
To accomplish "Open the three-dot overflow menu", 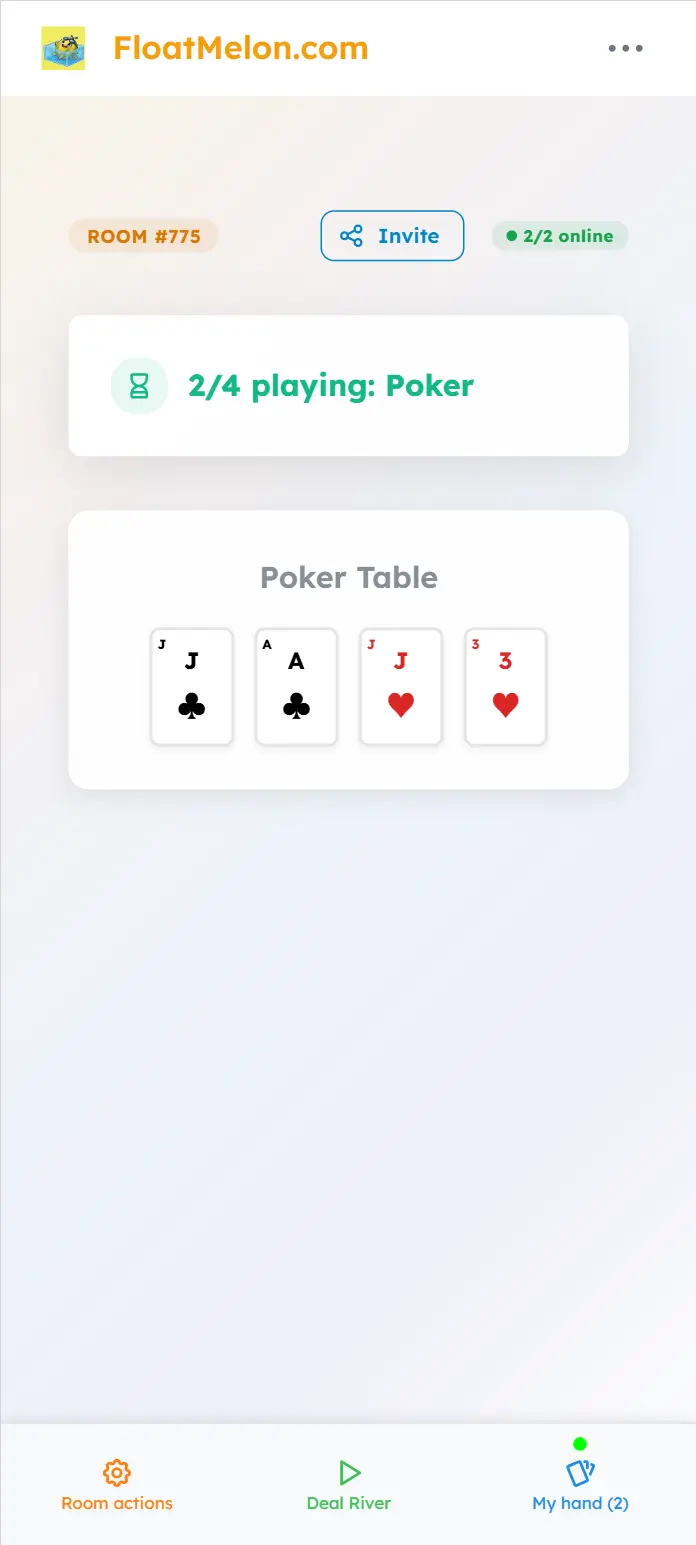I will coord(625,48).
